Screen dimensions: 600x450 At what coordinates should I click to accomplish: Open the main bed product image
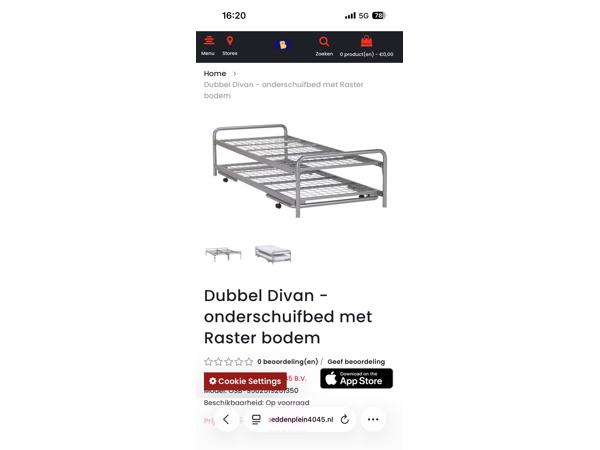pos(299,168)
